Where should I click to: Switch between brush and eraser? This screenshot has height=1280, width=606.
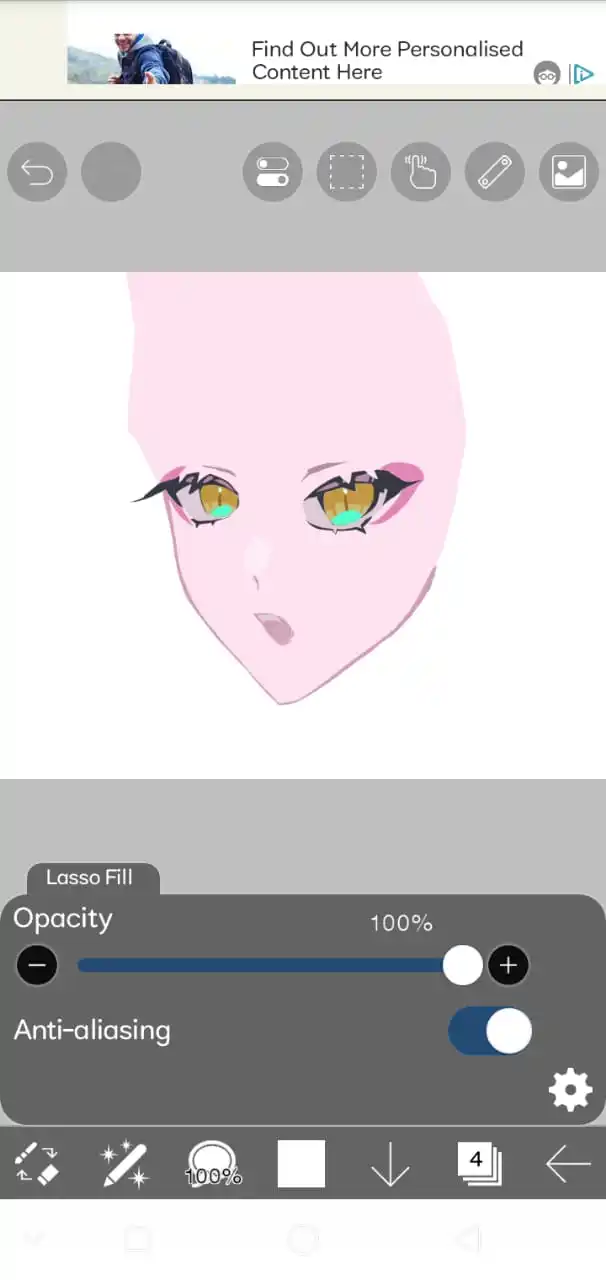point(37,1165)
